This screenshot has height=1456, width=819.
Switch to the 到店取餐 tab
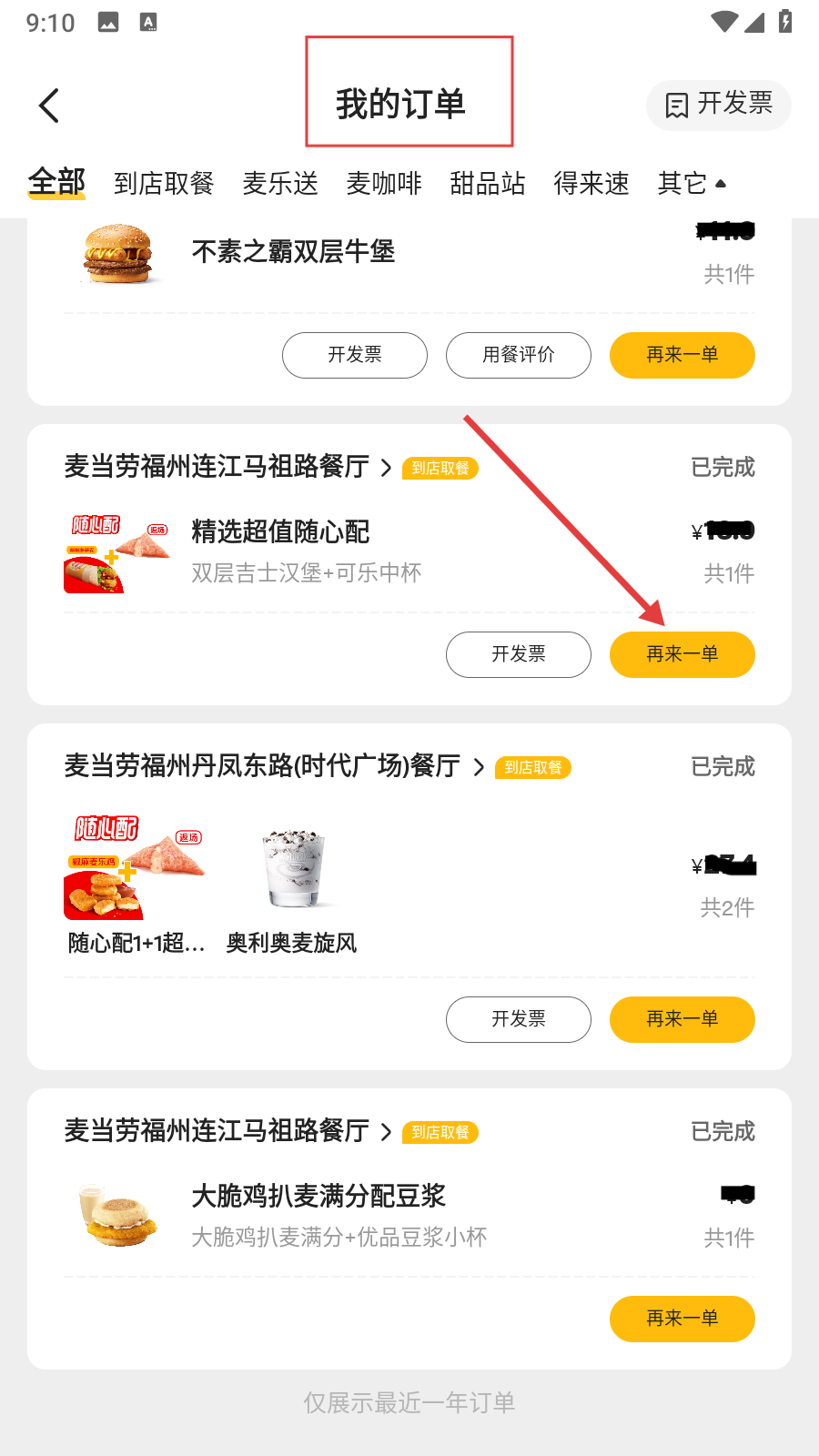click(164, 183)
